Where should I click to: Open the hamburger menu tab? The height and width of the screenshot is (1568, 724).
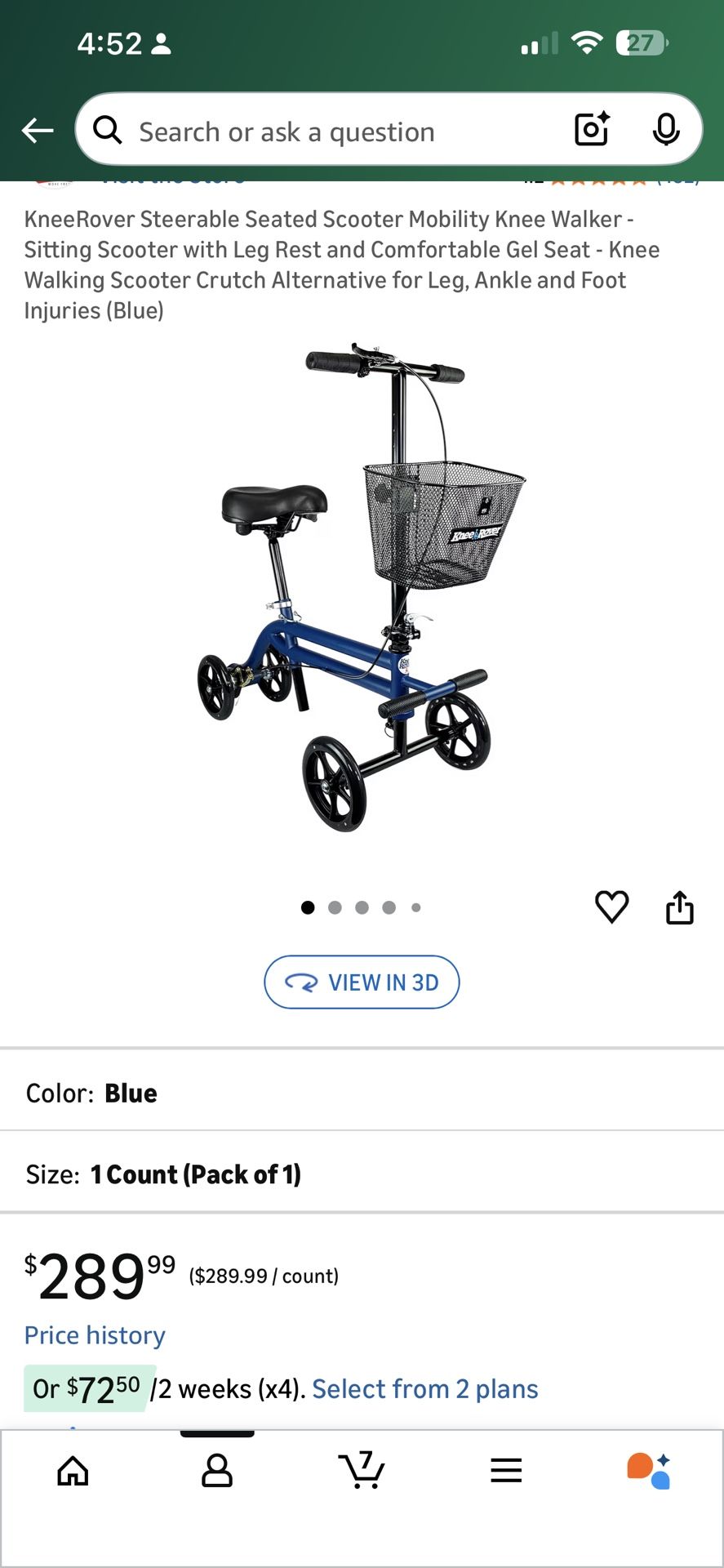coord(506,1471)
